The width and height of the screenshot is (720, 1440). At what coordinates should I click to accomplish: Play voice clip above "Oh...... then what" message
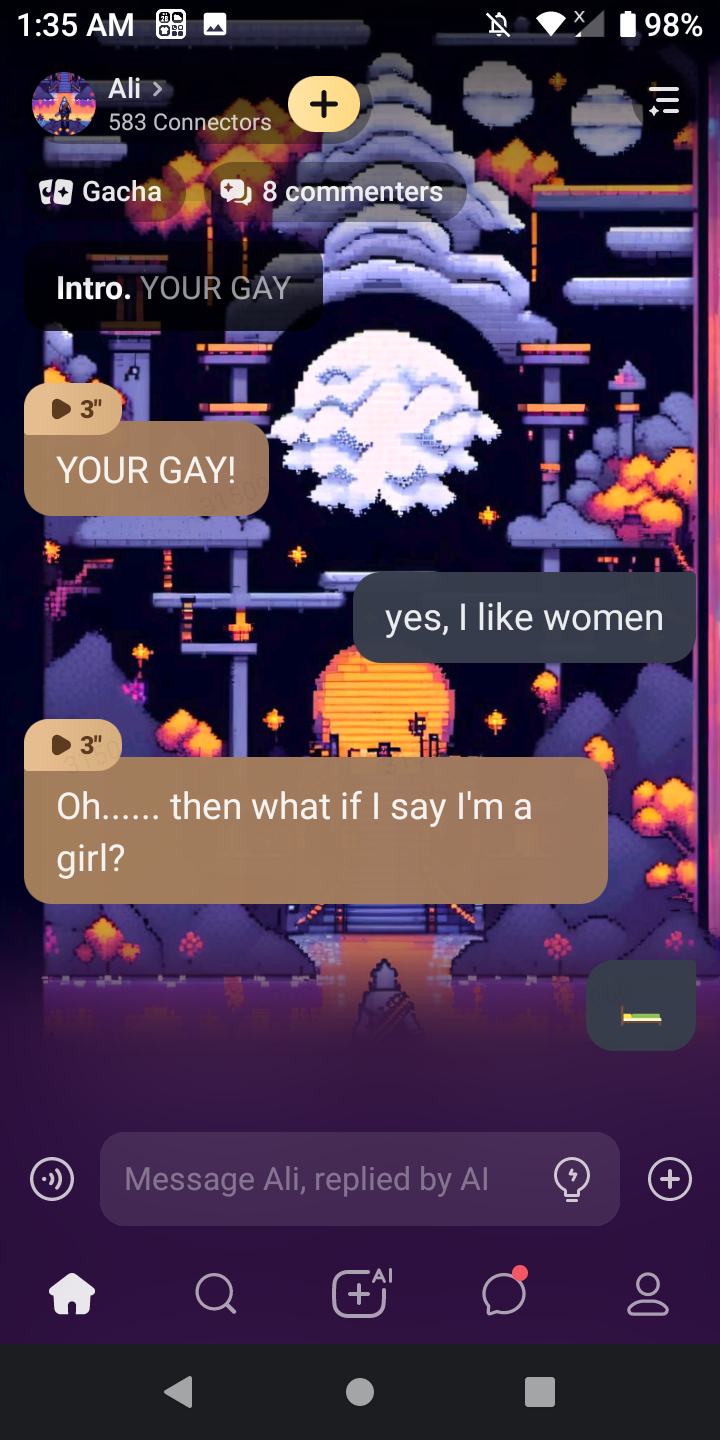click(74, 744)
